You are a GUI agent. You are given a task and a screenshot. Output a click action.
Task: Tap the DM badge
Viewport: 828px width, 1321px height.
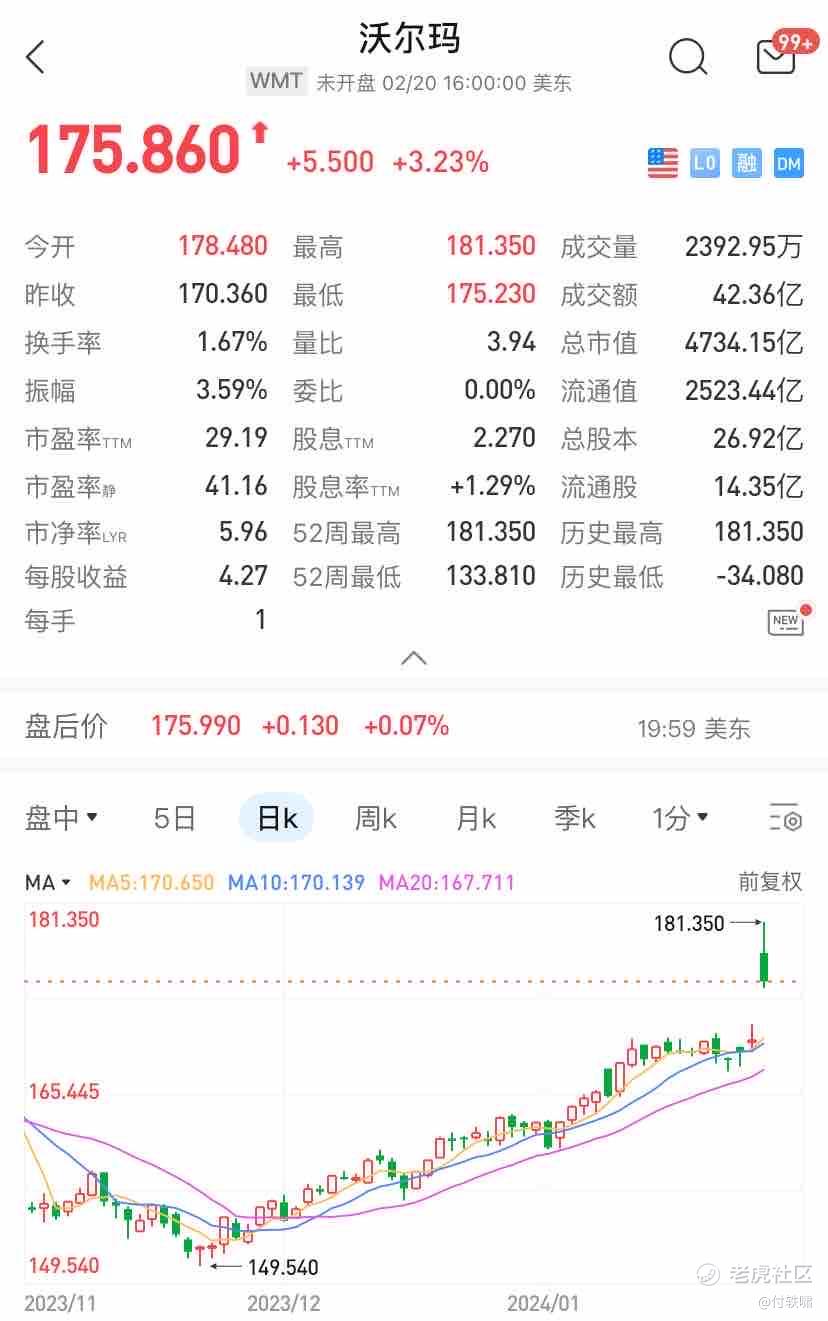tap(789, 162)
